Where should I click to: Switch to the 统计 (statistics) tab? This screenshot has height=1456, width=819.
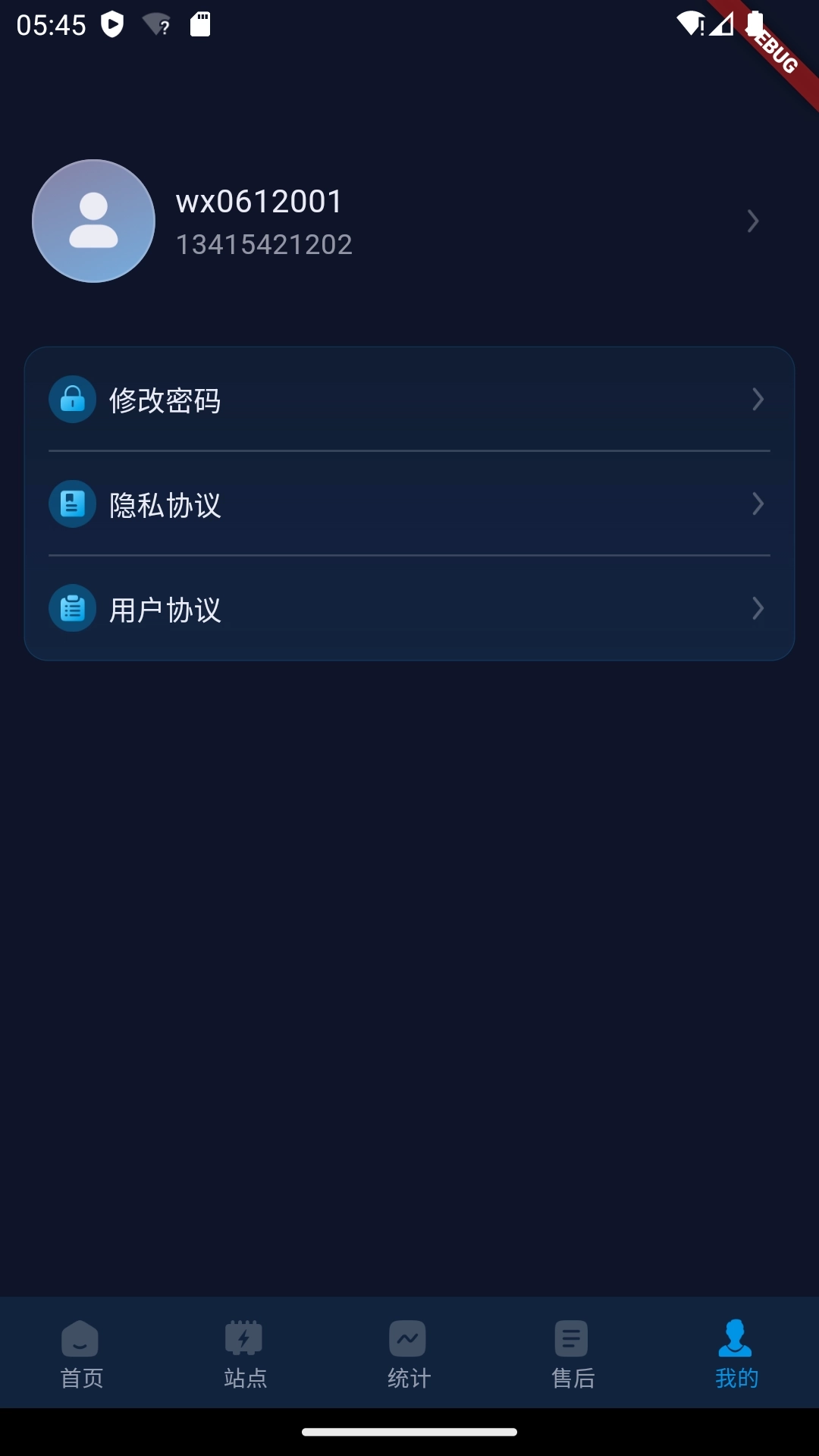(x=409, y=1354)
